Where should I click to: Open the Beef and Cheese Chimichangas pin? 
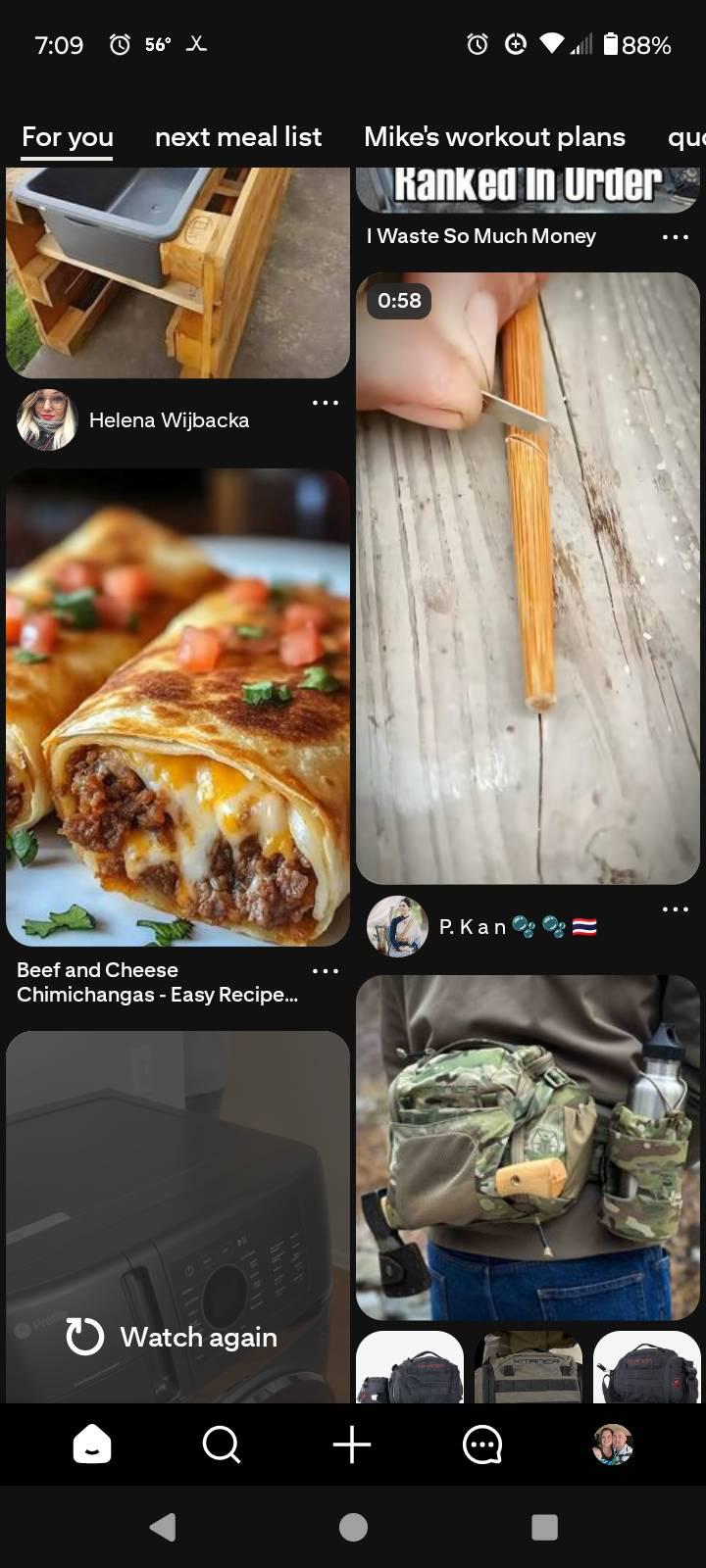pos(177,708)
